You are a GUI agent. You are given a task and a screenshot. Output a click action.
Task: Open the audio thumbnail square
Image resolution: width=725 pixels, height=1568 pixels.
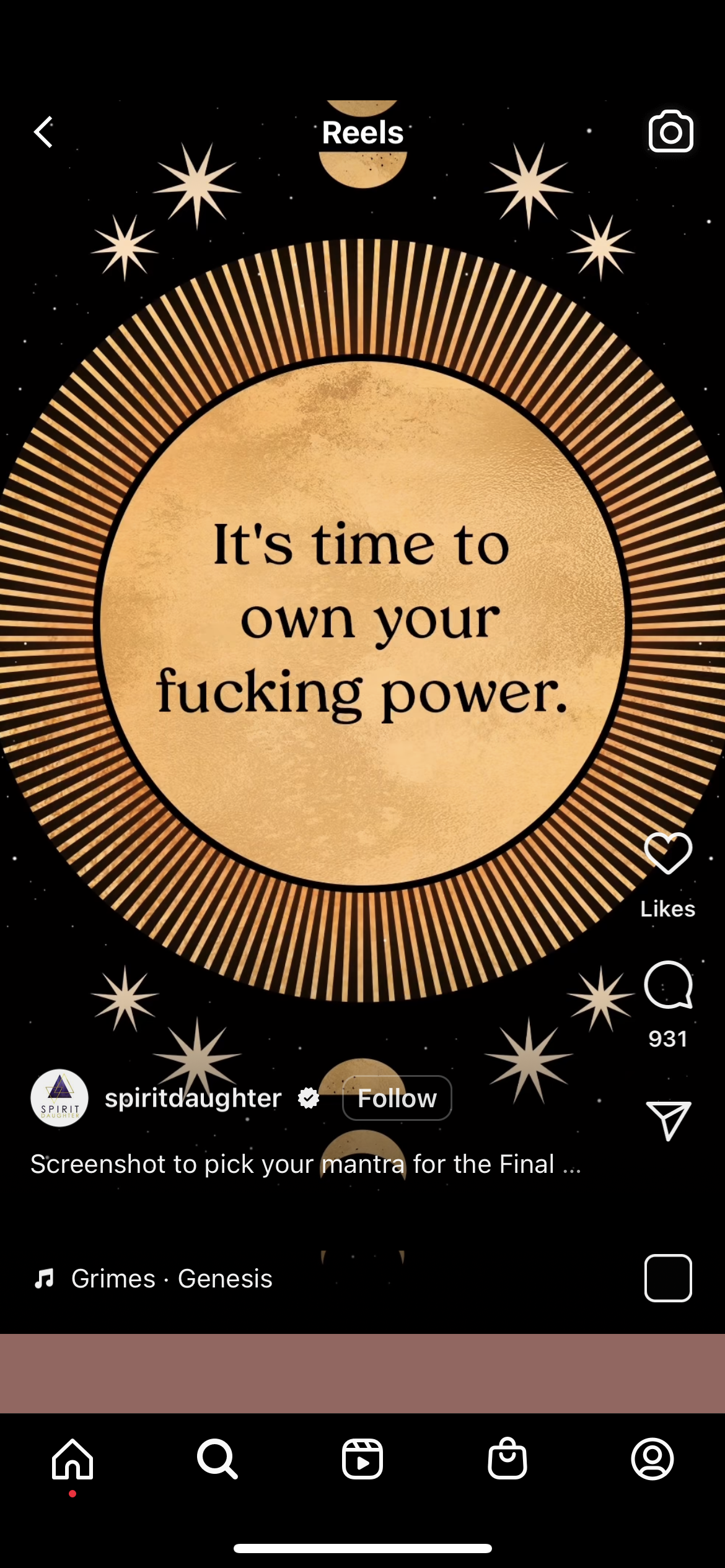tap(668, 1278)
